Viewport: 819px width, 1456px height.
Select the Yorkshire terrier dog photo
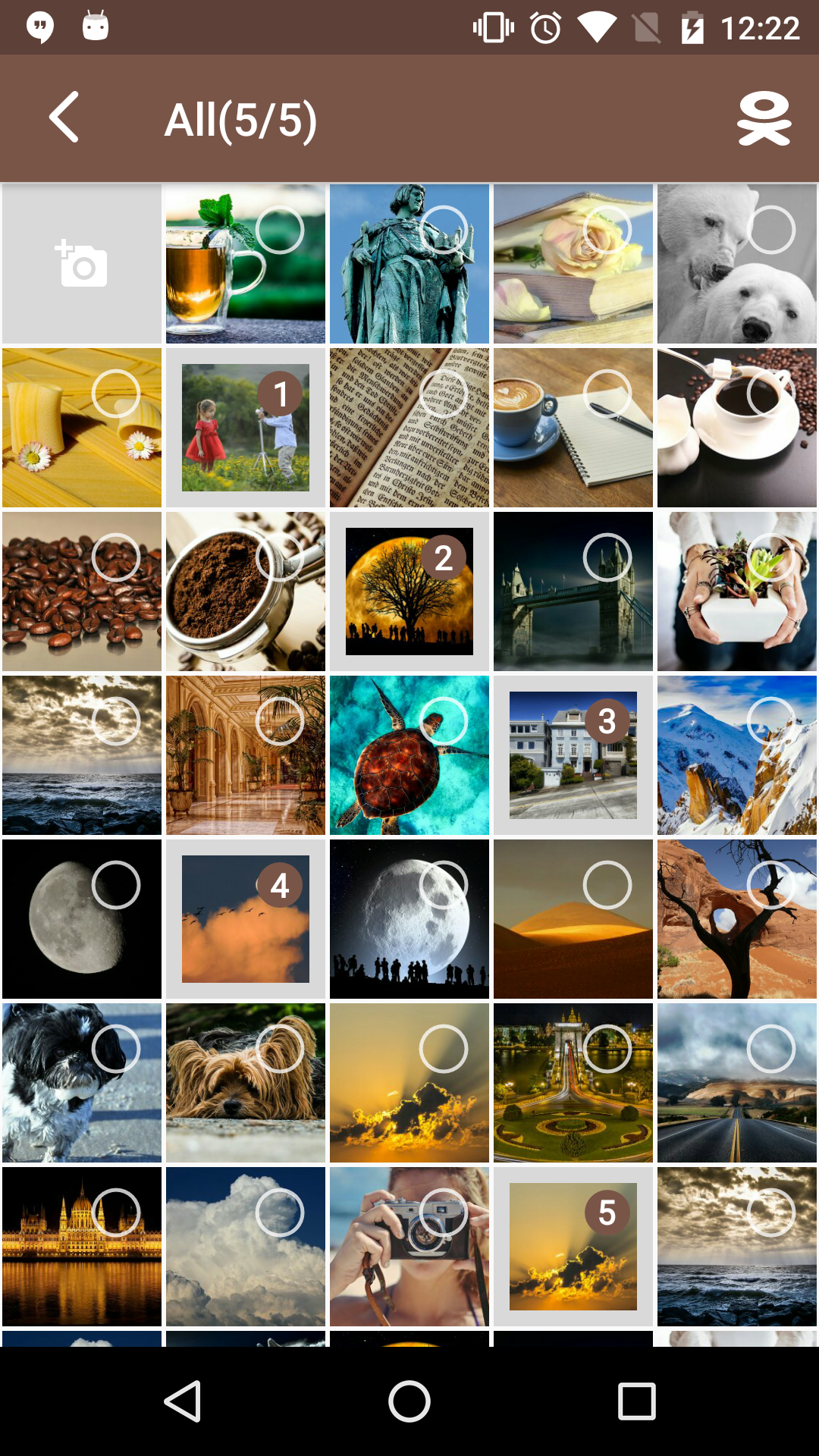coord(246,1083)
